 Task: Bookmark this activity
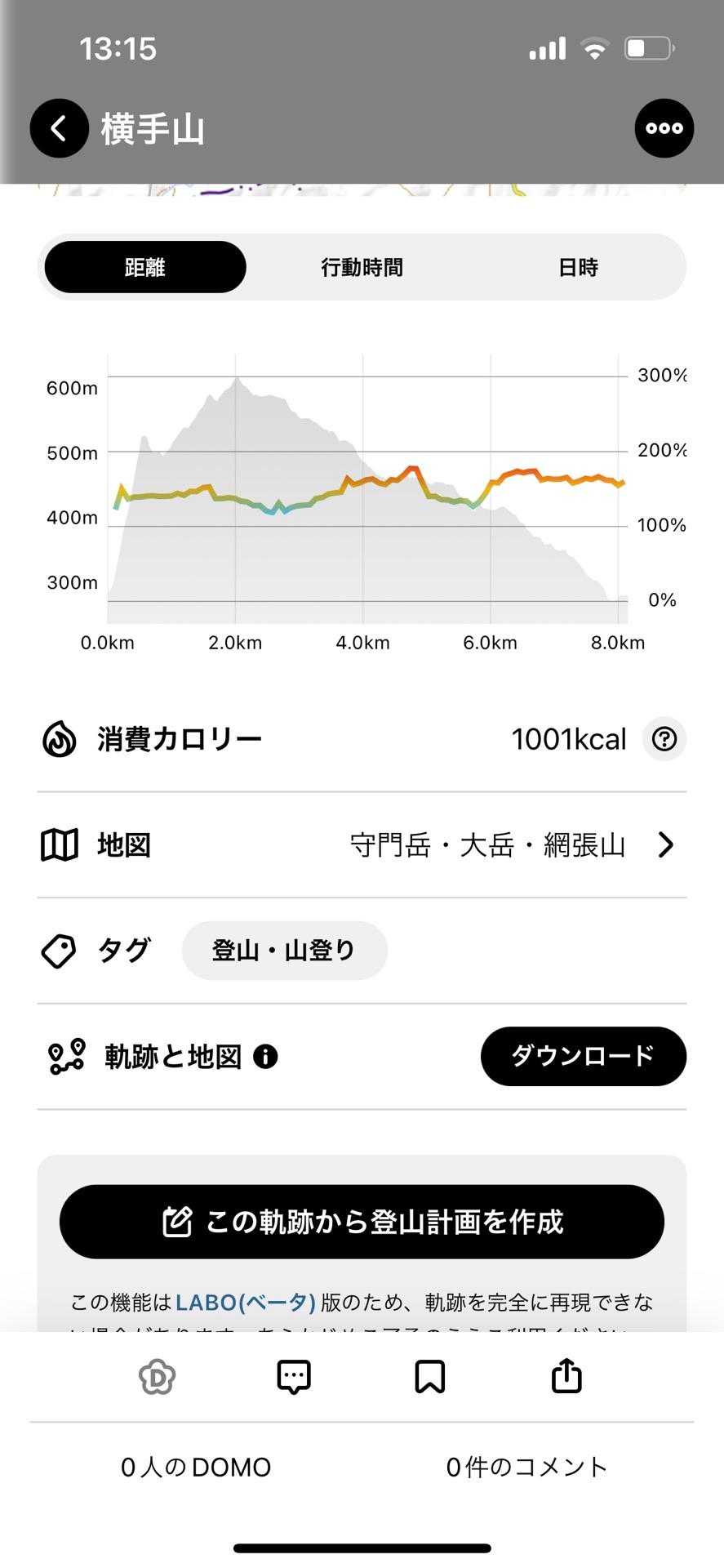pyautogui.click(x=430, y=1377)
